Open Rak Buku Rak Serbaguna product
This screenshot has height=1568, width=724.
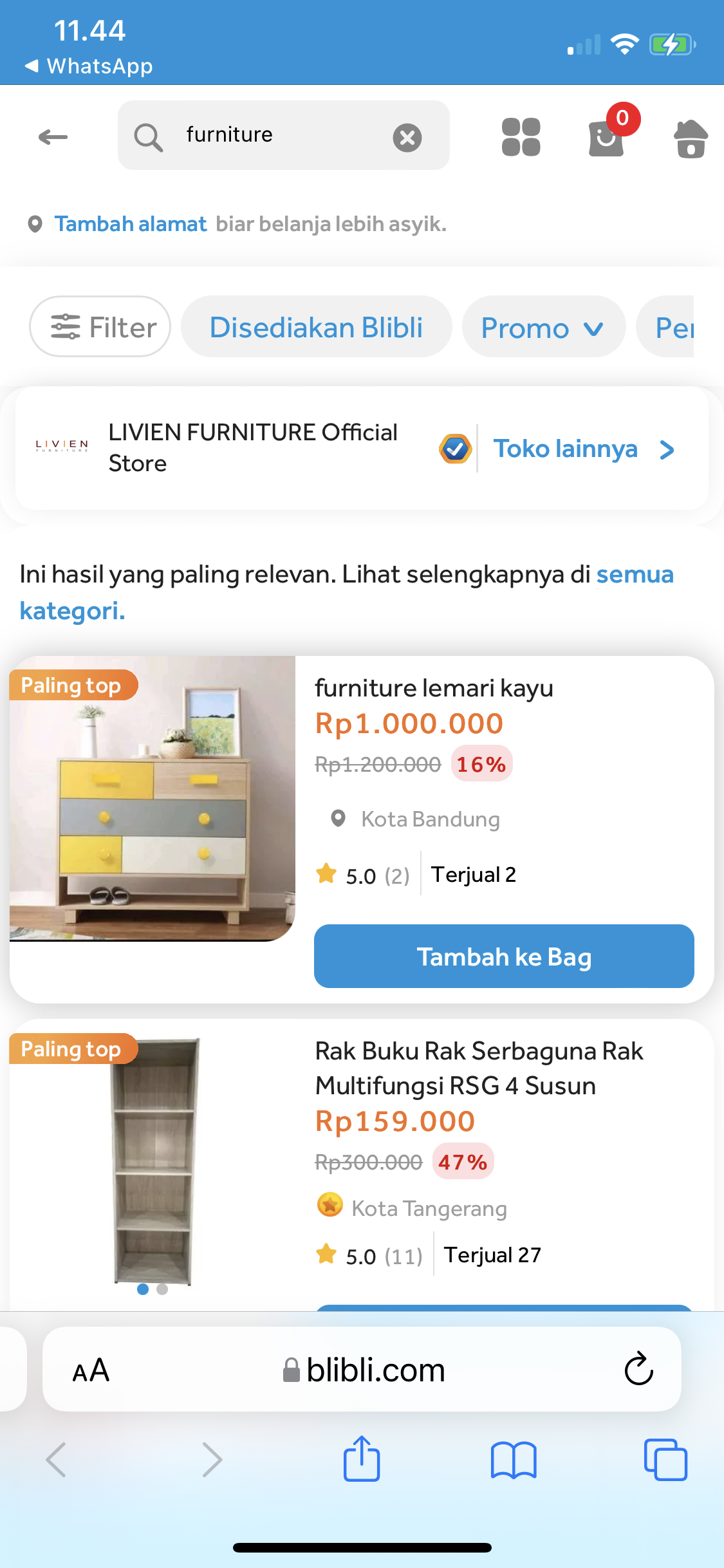pyautogui.click(x=478, y=1067)
